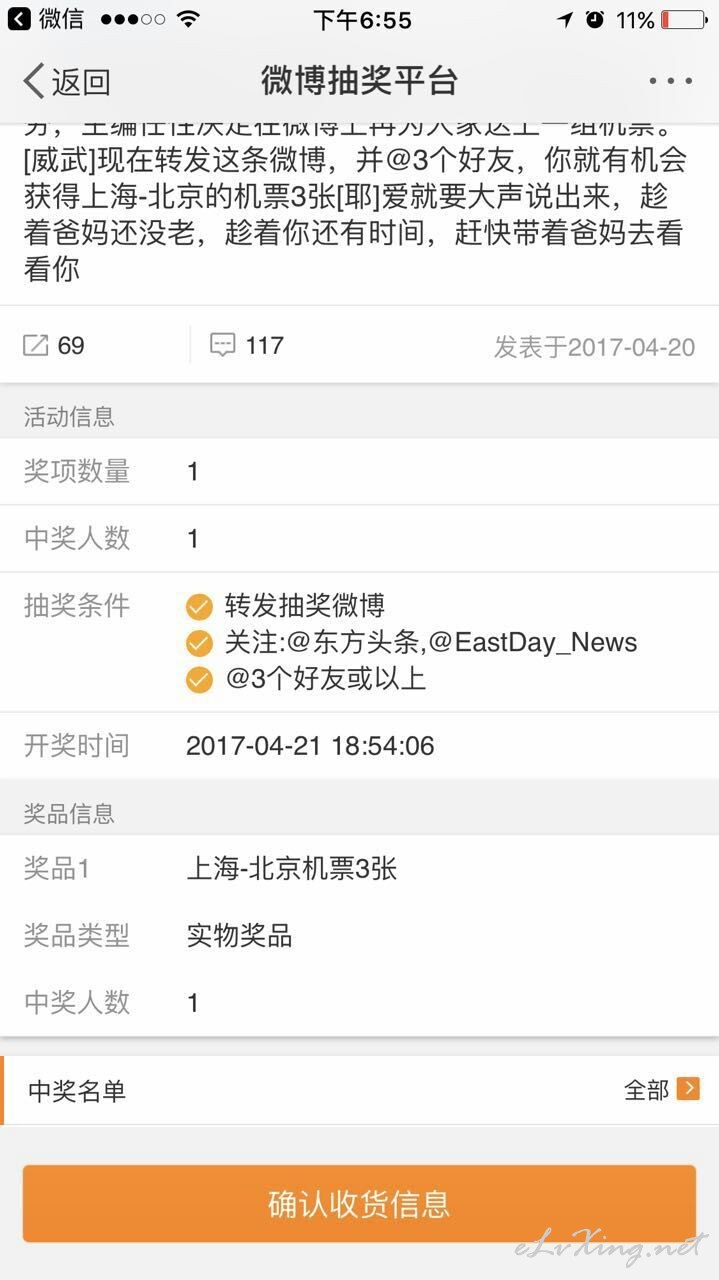View the full 中奖名单 winners list via 全部
719x1280 pixels.
[661, 1090]
